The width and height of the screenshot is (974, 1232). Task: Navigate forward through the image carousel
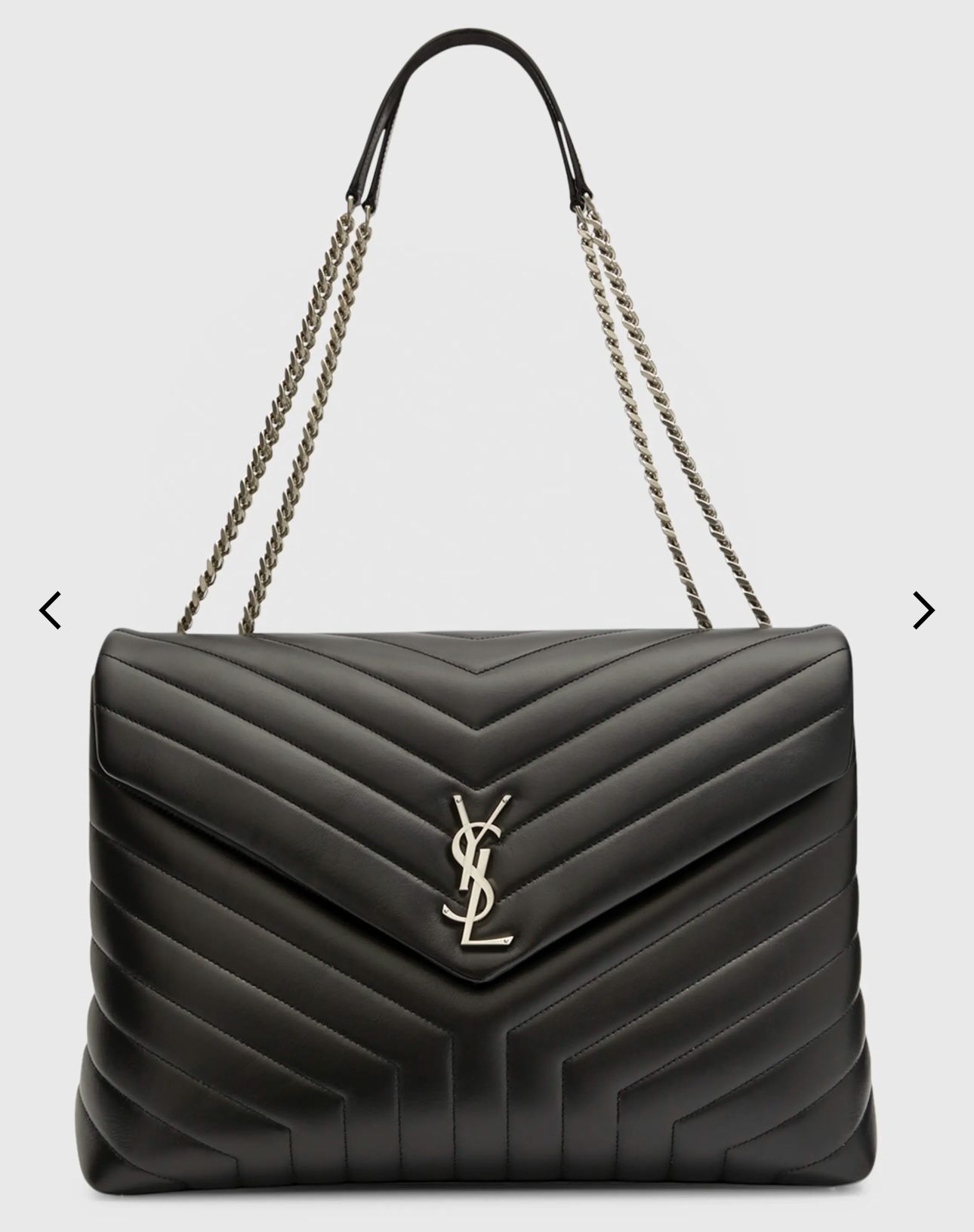923,609
